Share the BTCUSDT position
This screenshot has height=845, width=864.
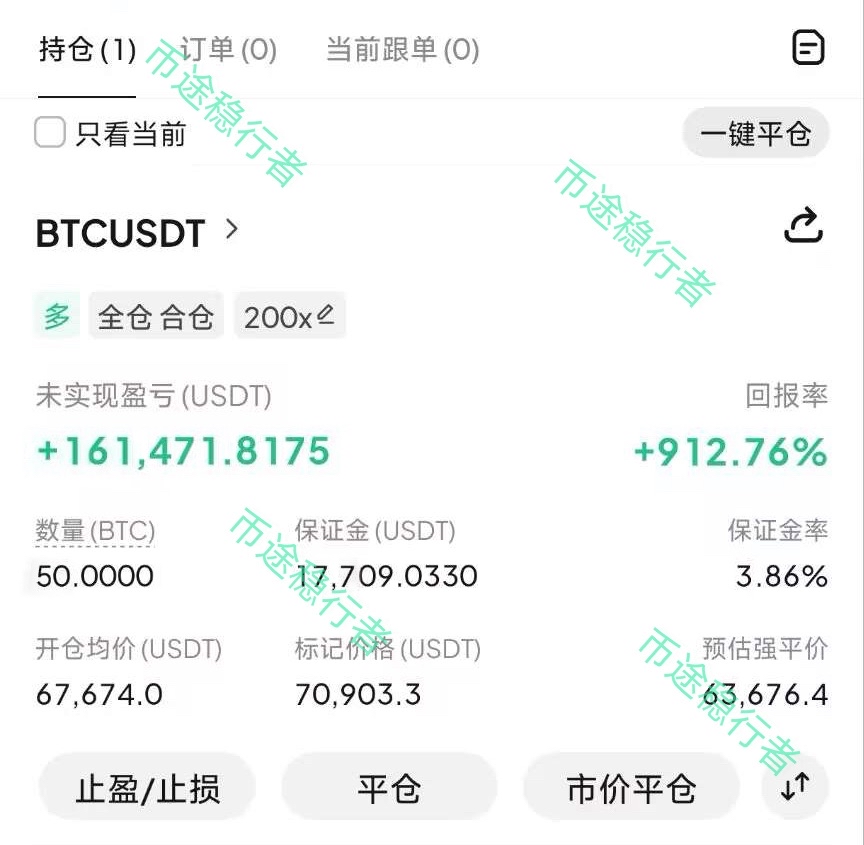click(803, 226)
